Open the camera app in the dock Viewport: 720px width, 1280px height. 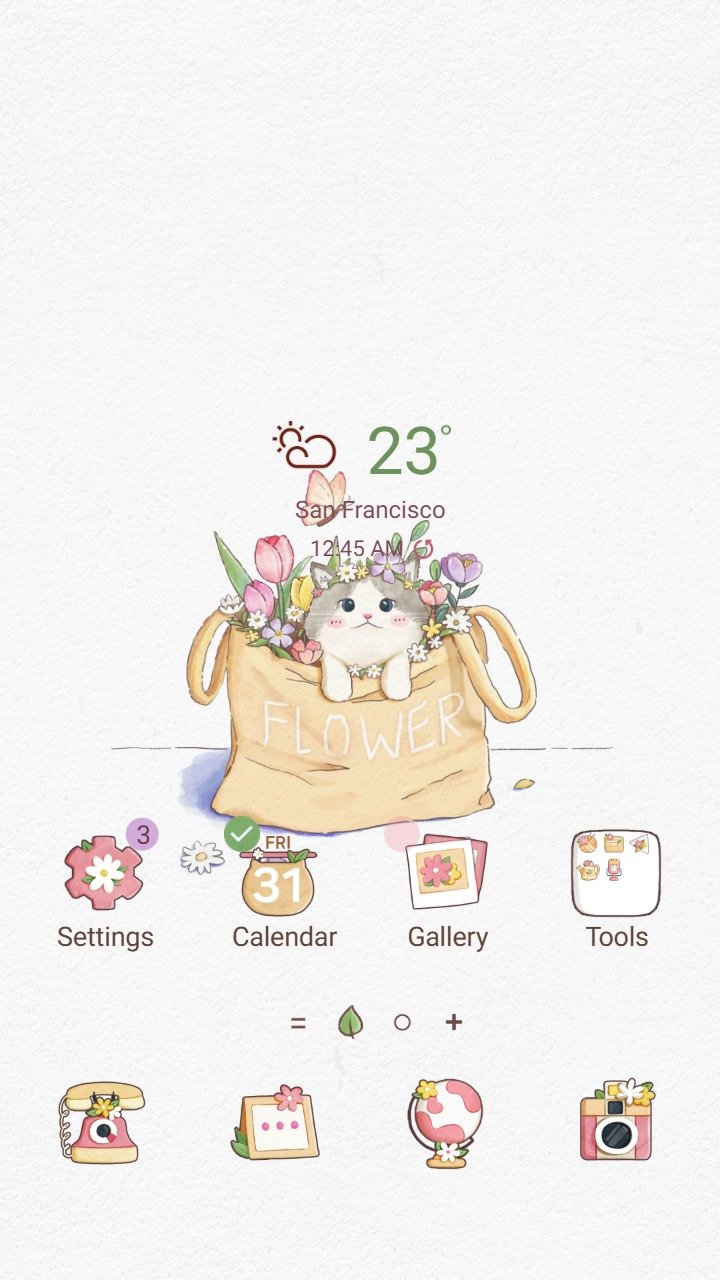pyautogui.click(x=616, y=1122)
